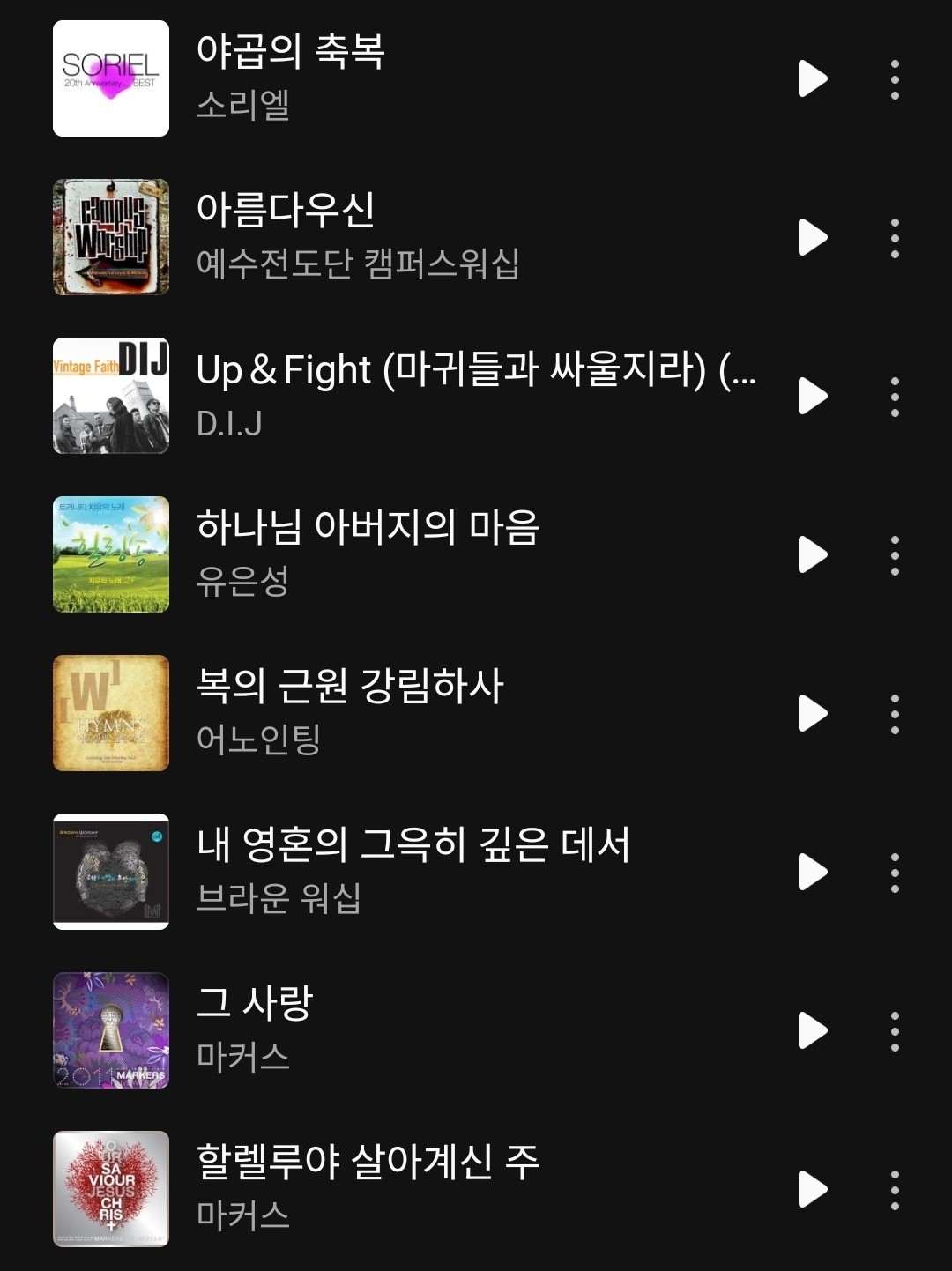Play the song 할렐루야 살아계신 주

click(x=812, y=1189)
